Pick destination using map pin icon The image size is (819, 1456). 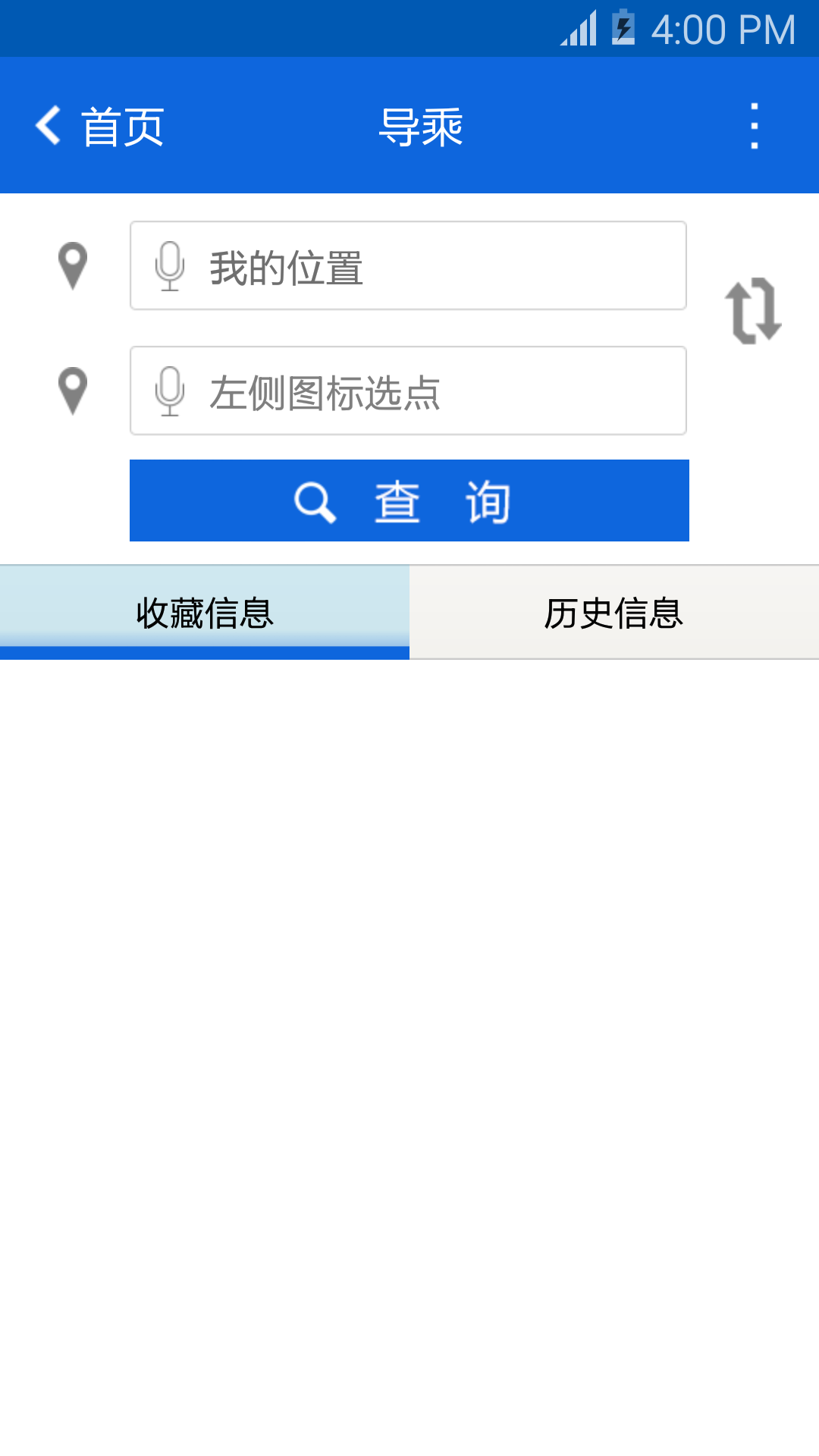73,391
